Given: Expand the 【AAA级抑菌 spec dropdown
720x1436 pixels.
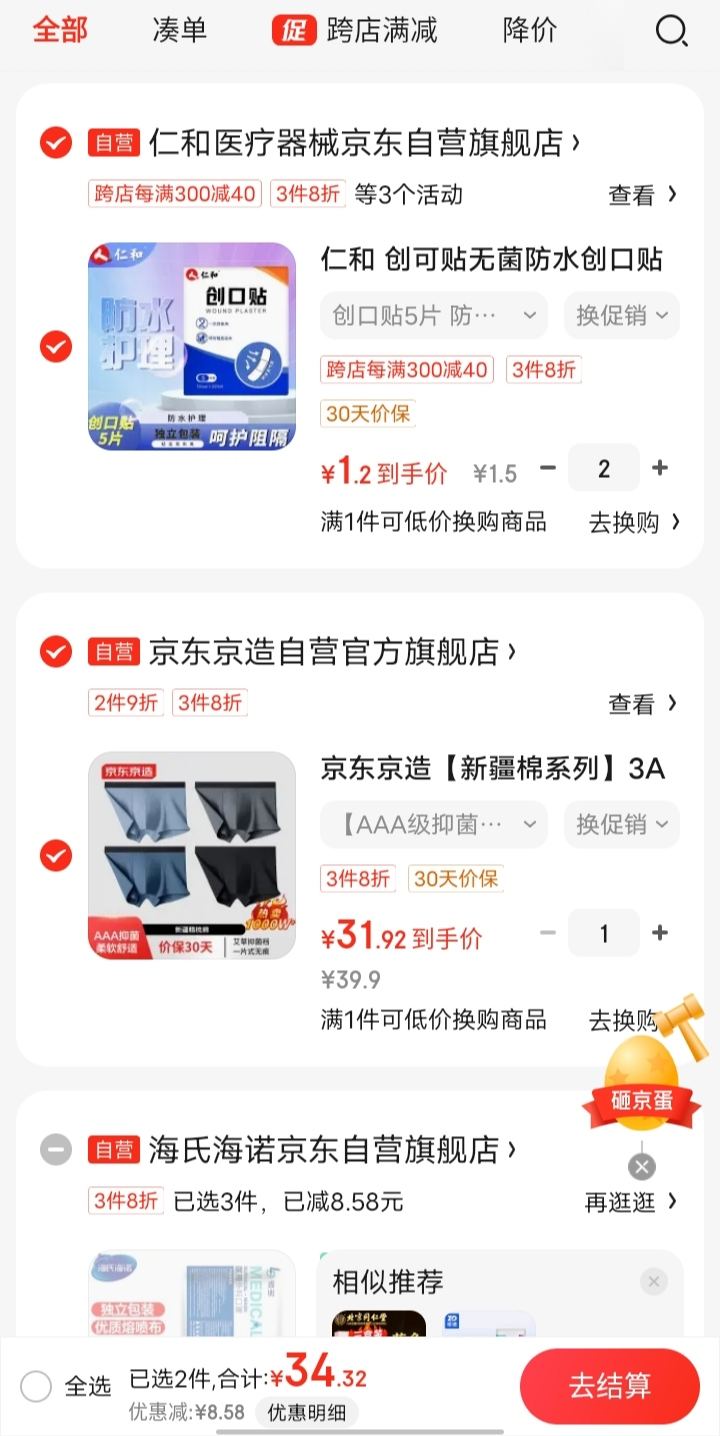Looking at the screenshot, I should point(434,825).
